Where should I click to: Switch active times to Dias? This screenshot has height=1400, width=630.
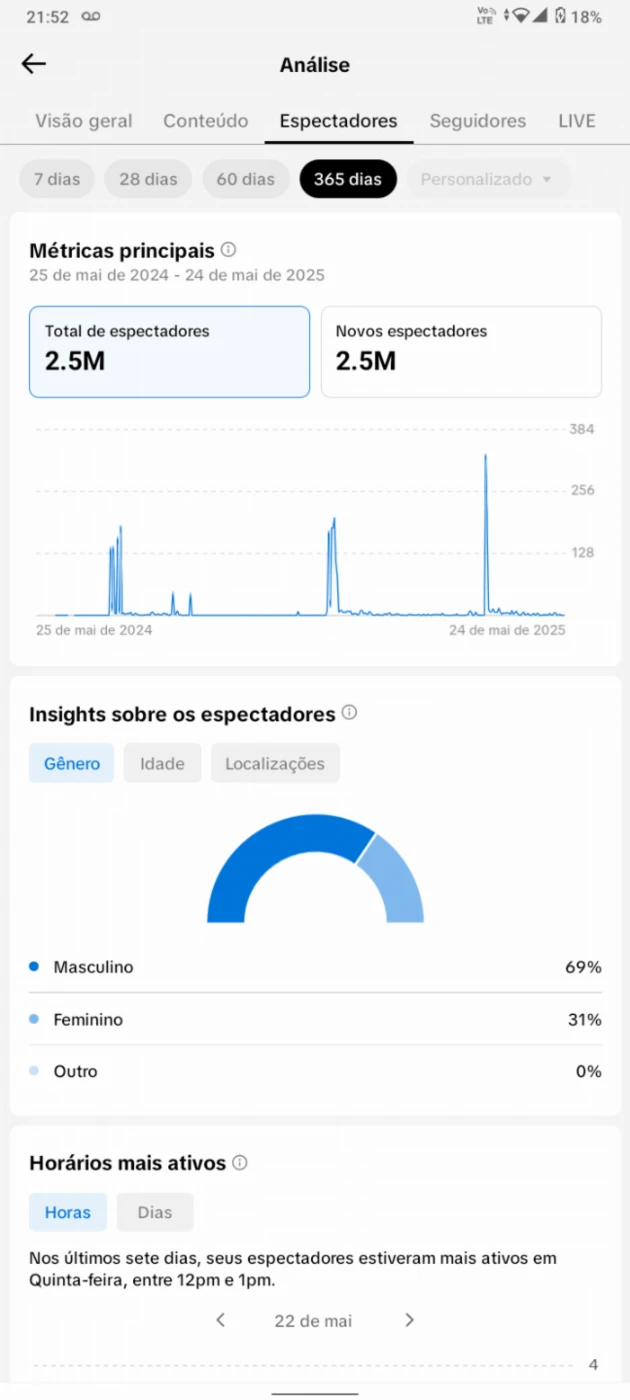(155, 1212)
